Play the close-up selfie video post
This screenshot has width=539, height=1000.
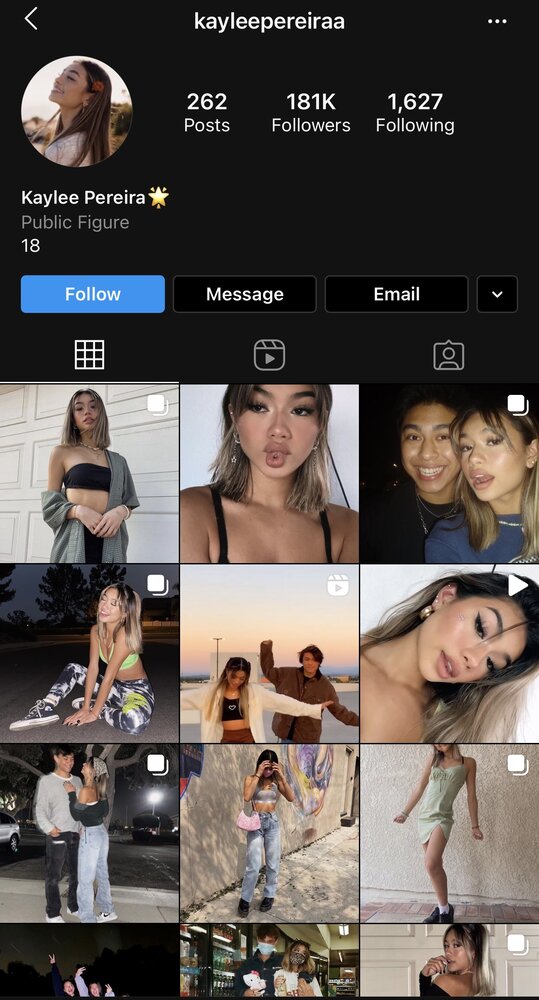pos(450,653)
